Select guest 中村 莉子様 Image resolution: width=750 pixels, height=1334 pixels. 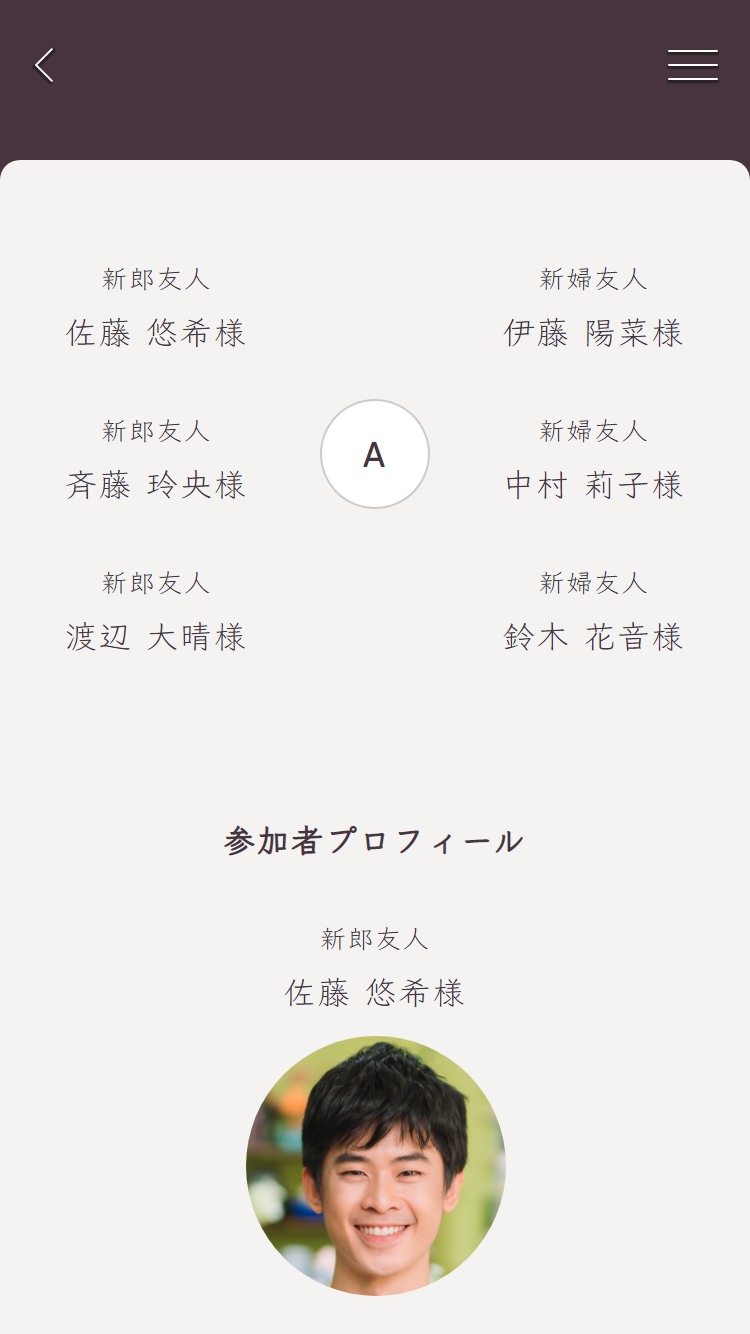594,485
